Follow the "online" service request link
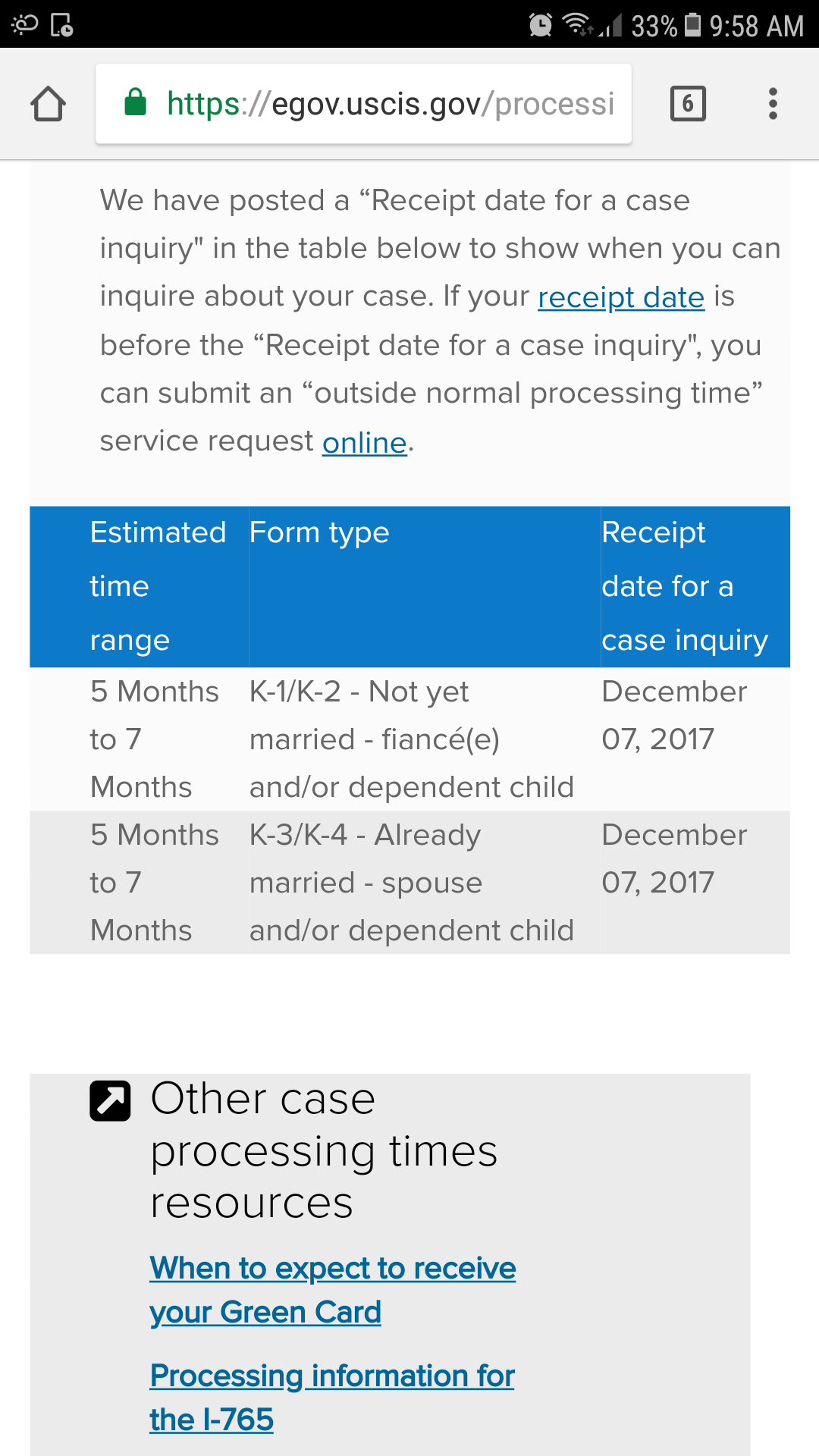The height and width of the screenshot is (1456, 819). tap(365, 442)
